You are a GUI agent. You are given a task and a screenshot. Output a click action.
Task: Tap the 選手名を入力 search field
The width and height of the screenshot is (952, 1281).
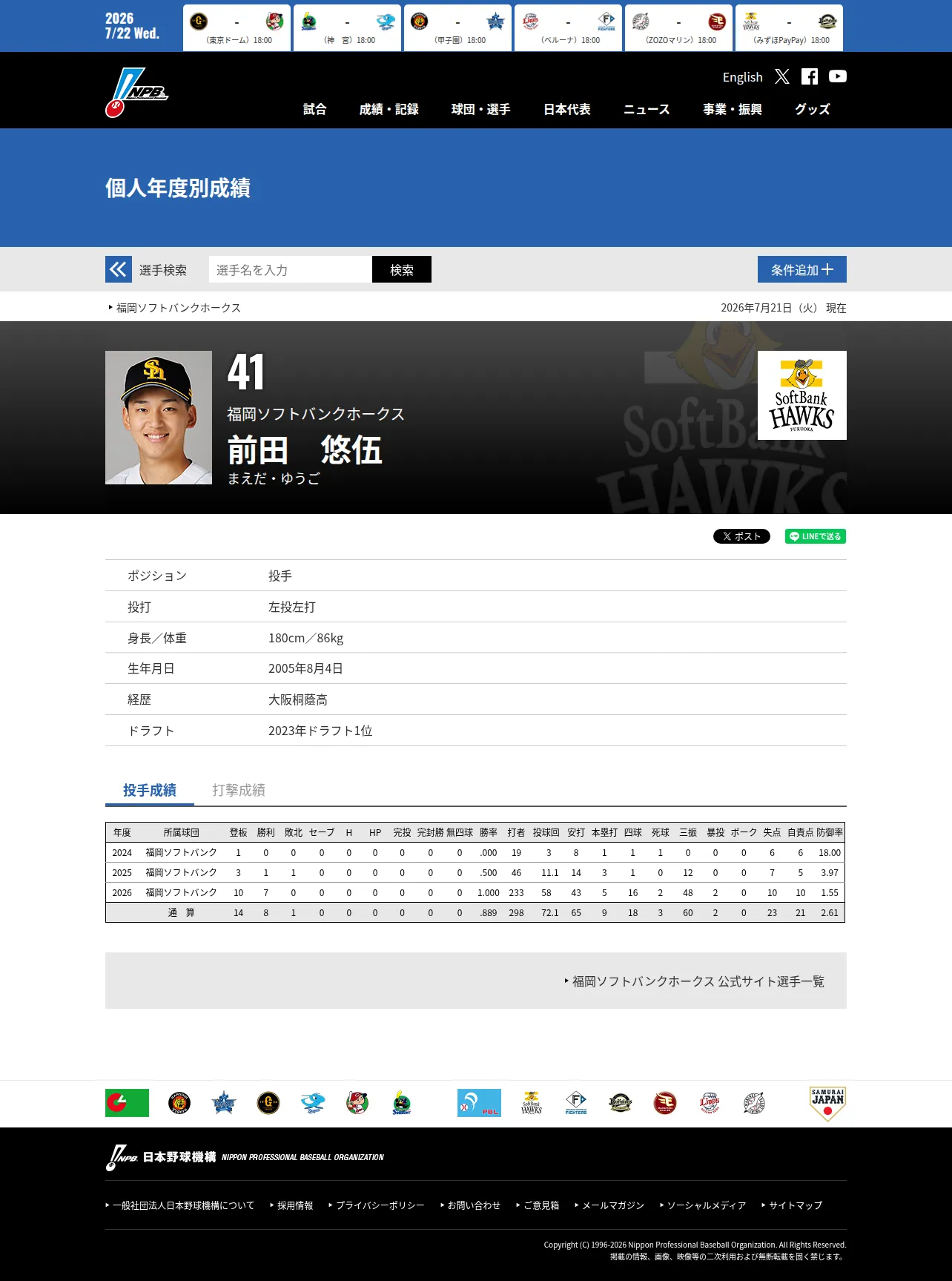coord(291,269)
